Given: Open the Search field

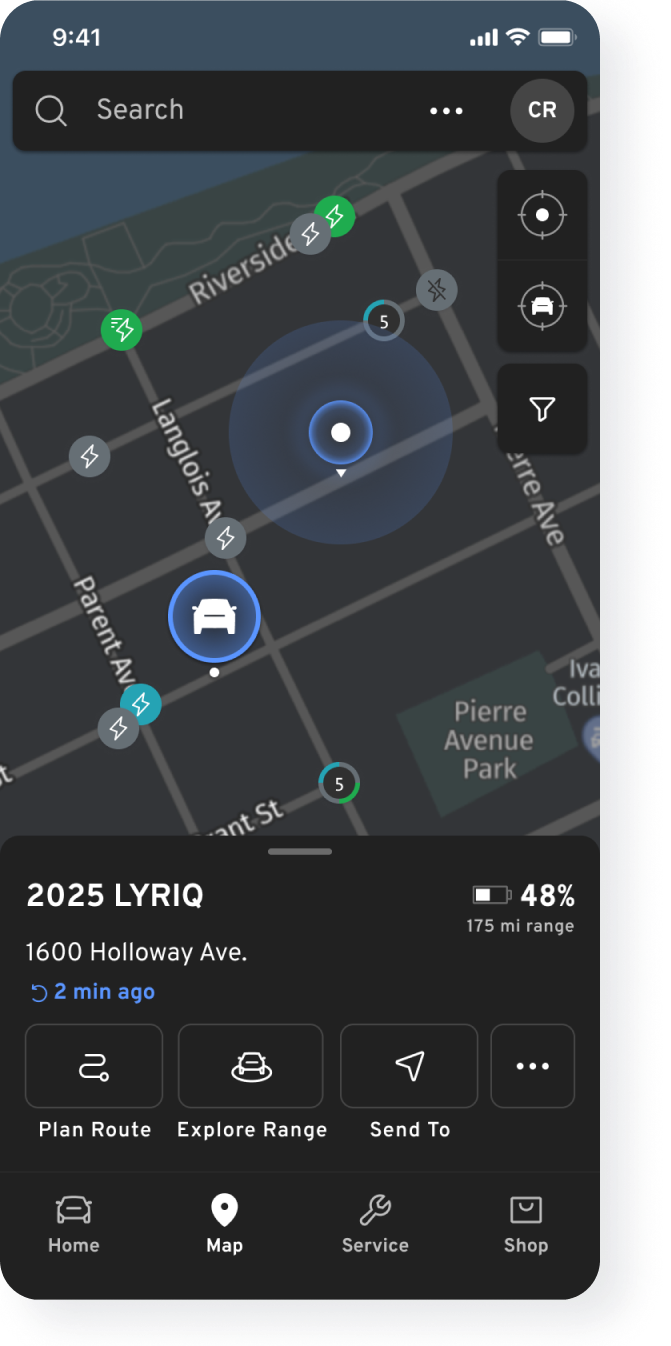Looking at the screenshot, I should click(220, 110).
